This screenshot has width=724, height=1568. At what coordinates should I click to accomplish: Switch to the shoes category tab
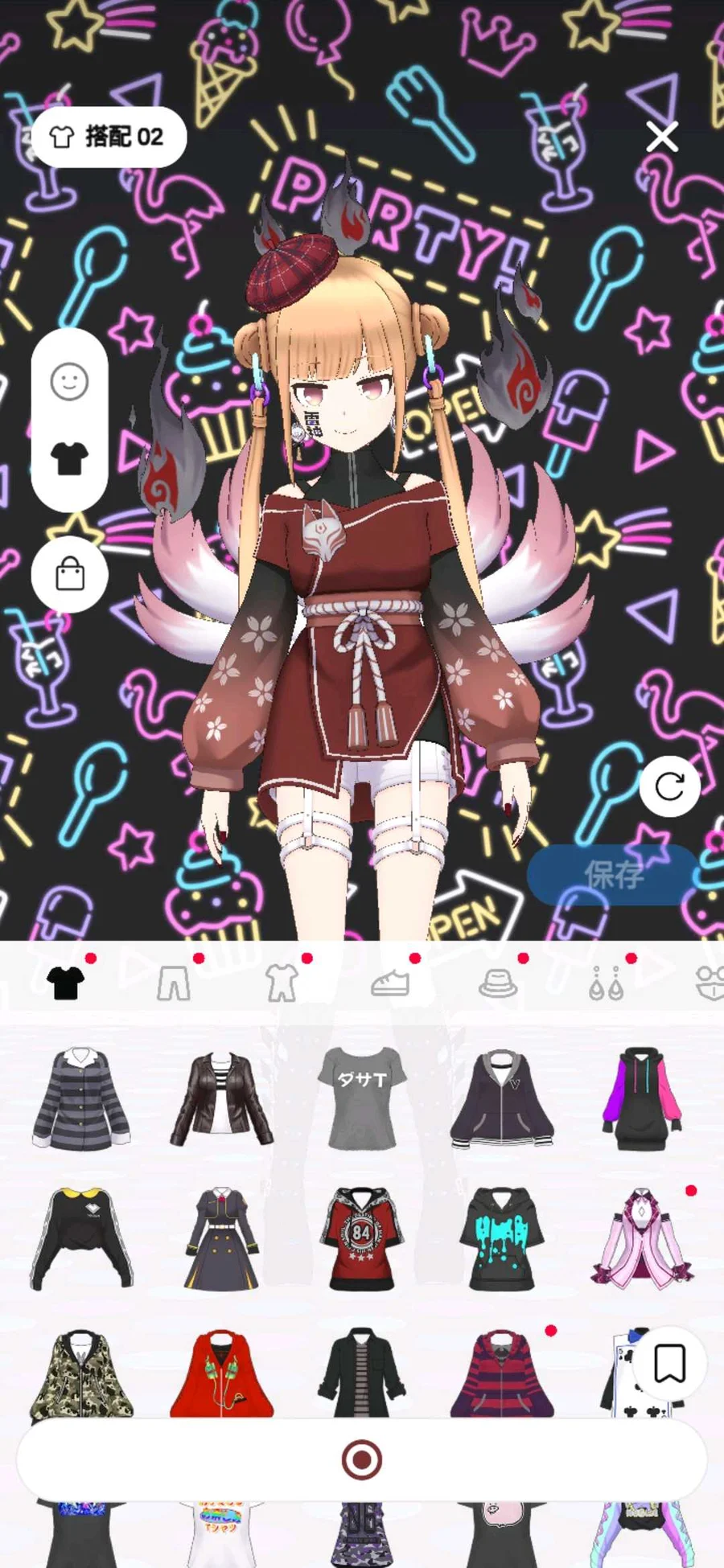click(390, 983)
